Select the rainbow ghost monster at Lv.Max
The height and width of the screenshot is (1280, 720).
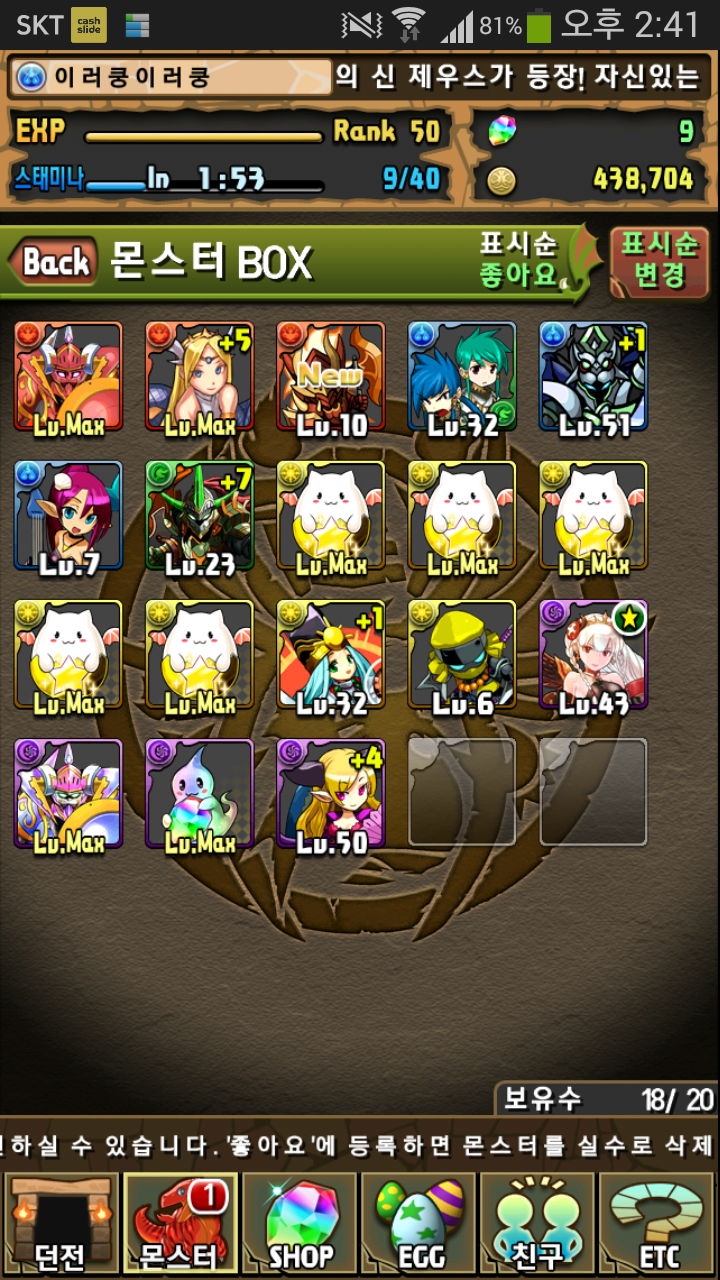[x=200, y=793]
